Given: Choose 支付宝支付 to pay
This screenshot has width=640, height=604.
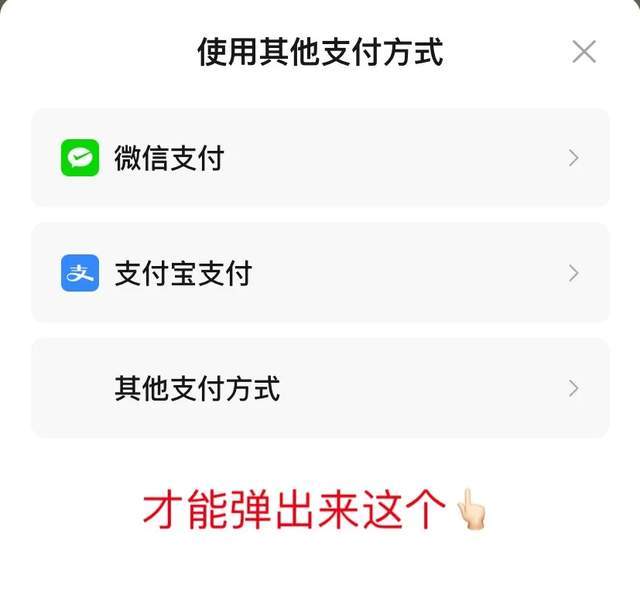Looking at the screenshot, I should pyautogui.click(x=320, y=273).
